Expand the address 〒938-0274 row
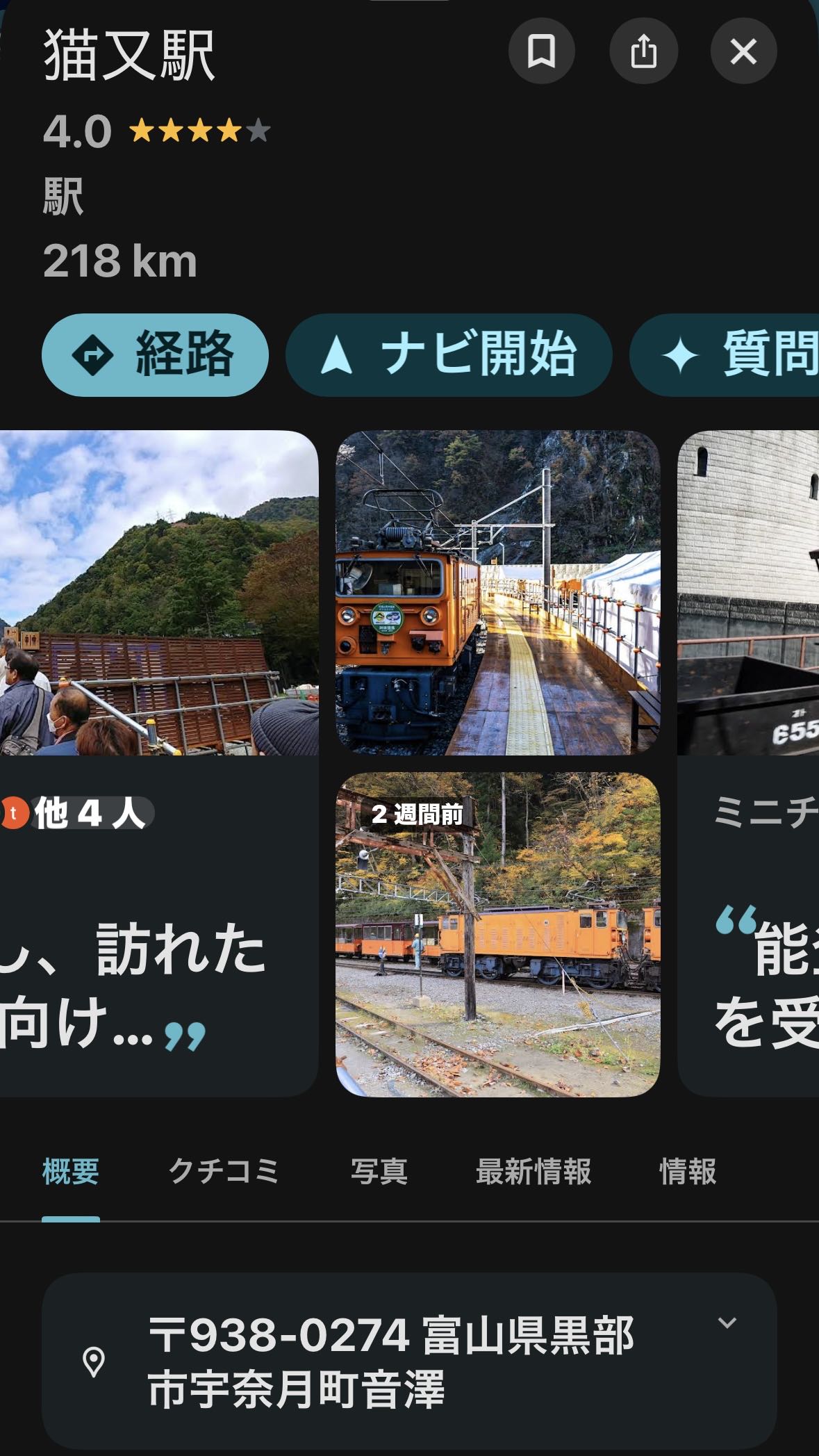The height and width of the screenshot is (1456, 819). (x=409, y=1361)
